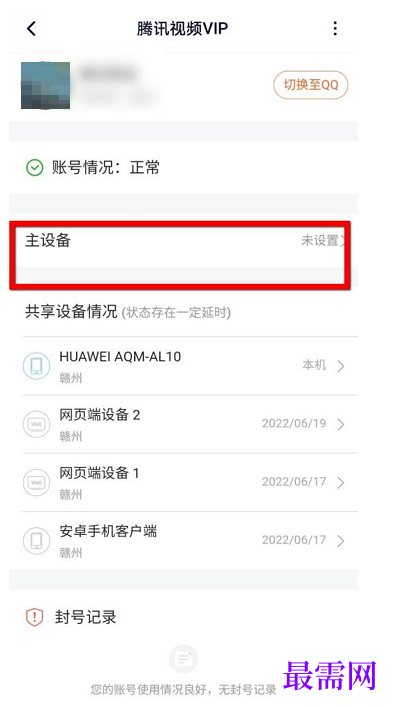Open 网页端设备 1 entry

coord(184,482)
